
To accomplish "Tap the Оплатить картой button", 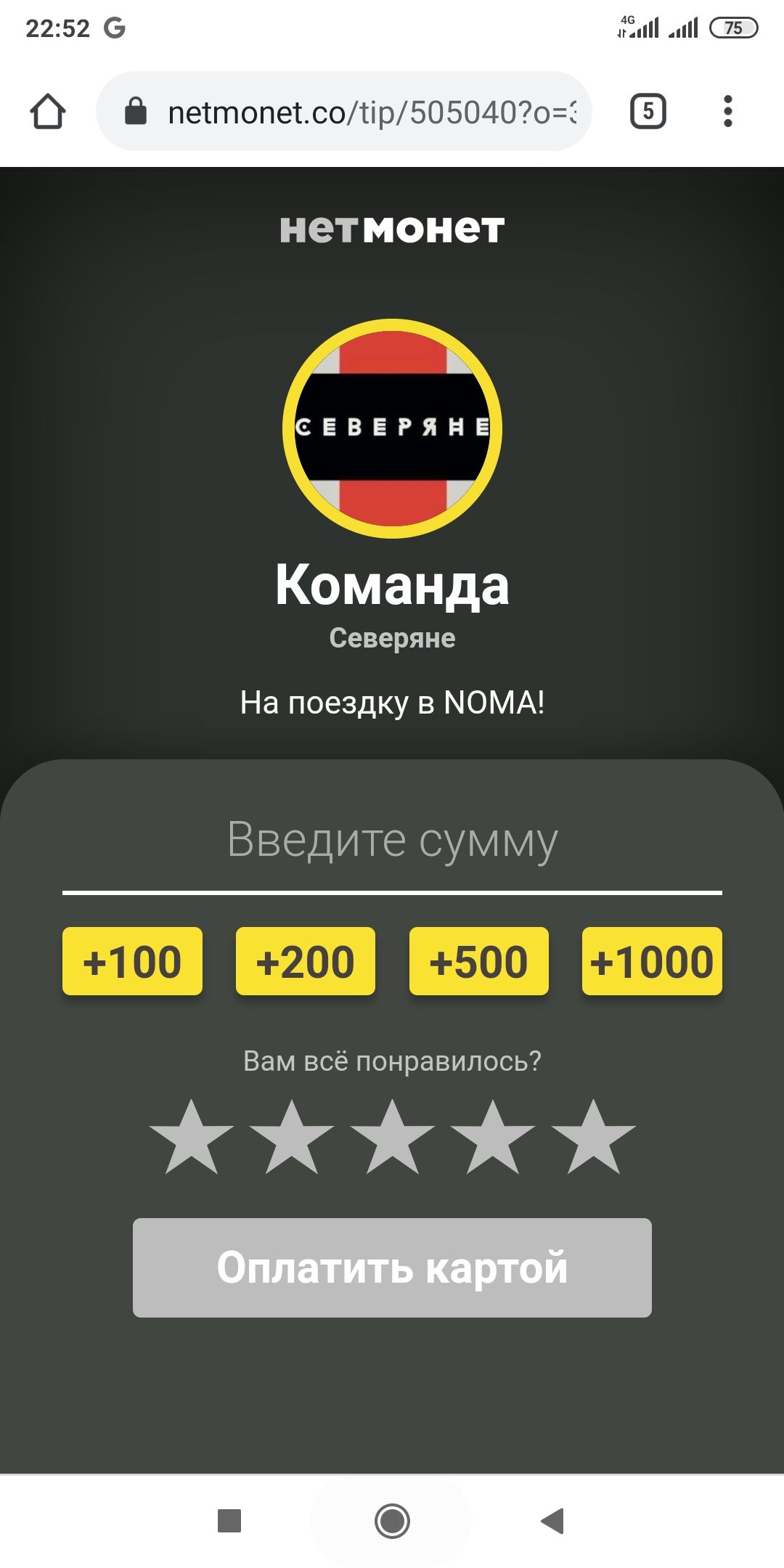I will [392, 1267].
